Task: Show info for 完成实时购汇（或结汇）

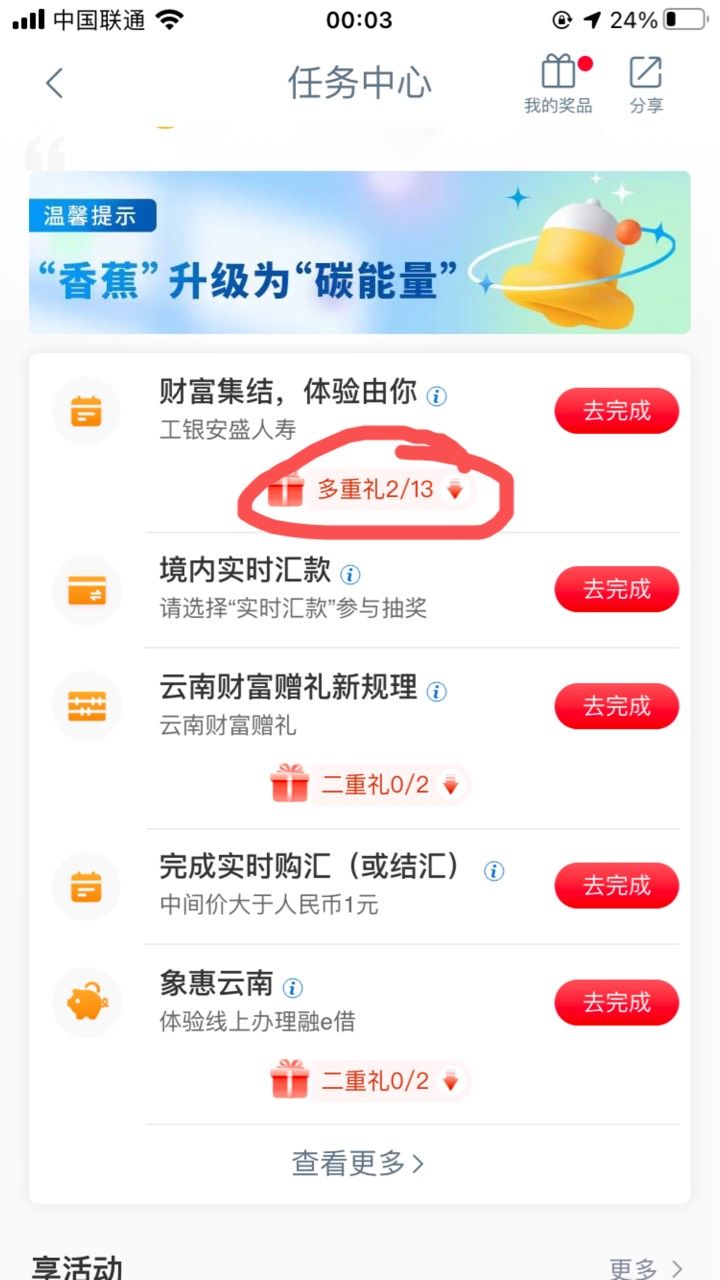Action: pos(494,870)
